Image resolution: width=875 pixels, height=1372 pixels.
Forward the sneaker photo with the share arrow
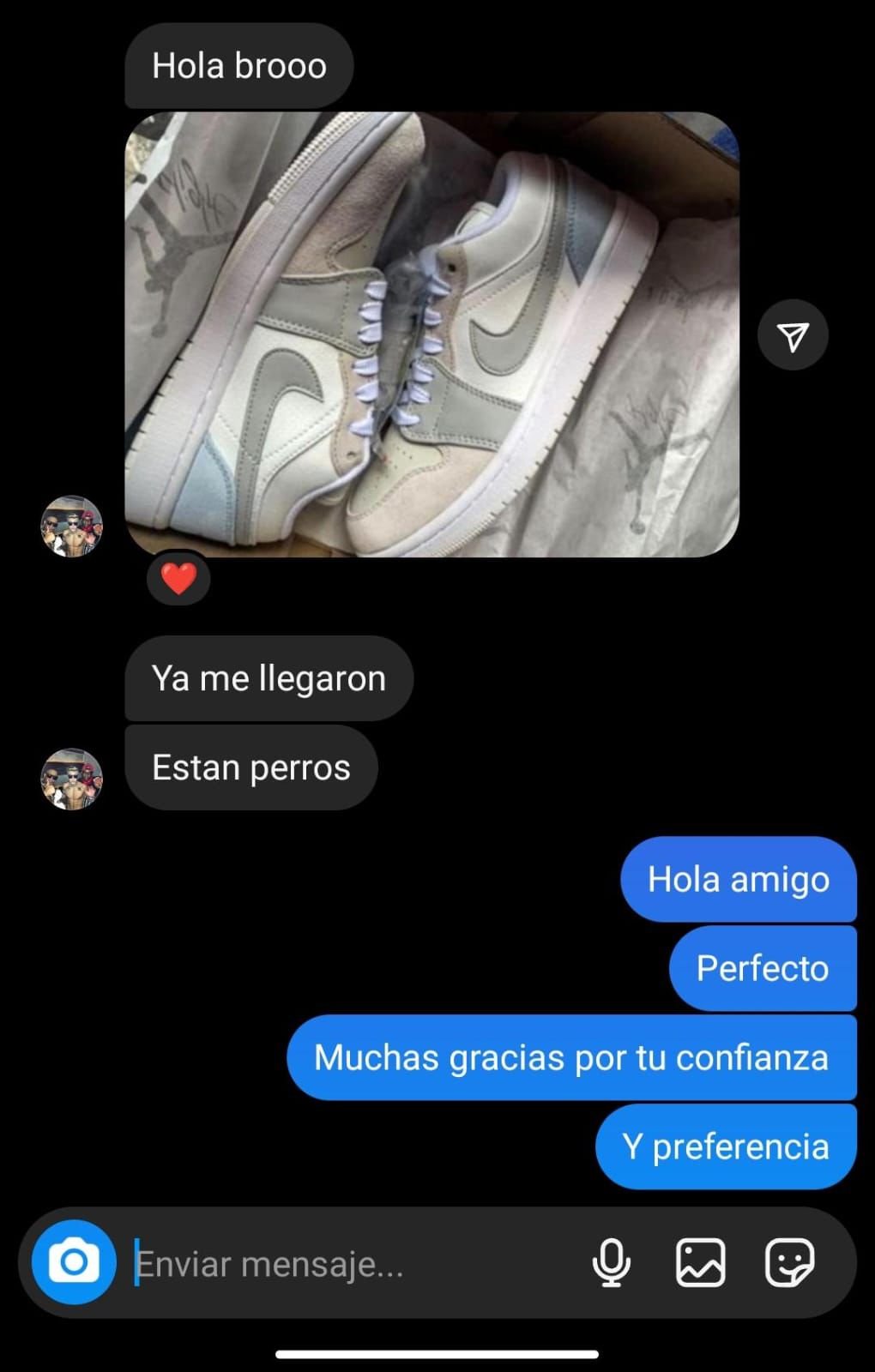point(793,335)
